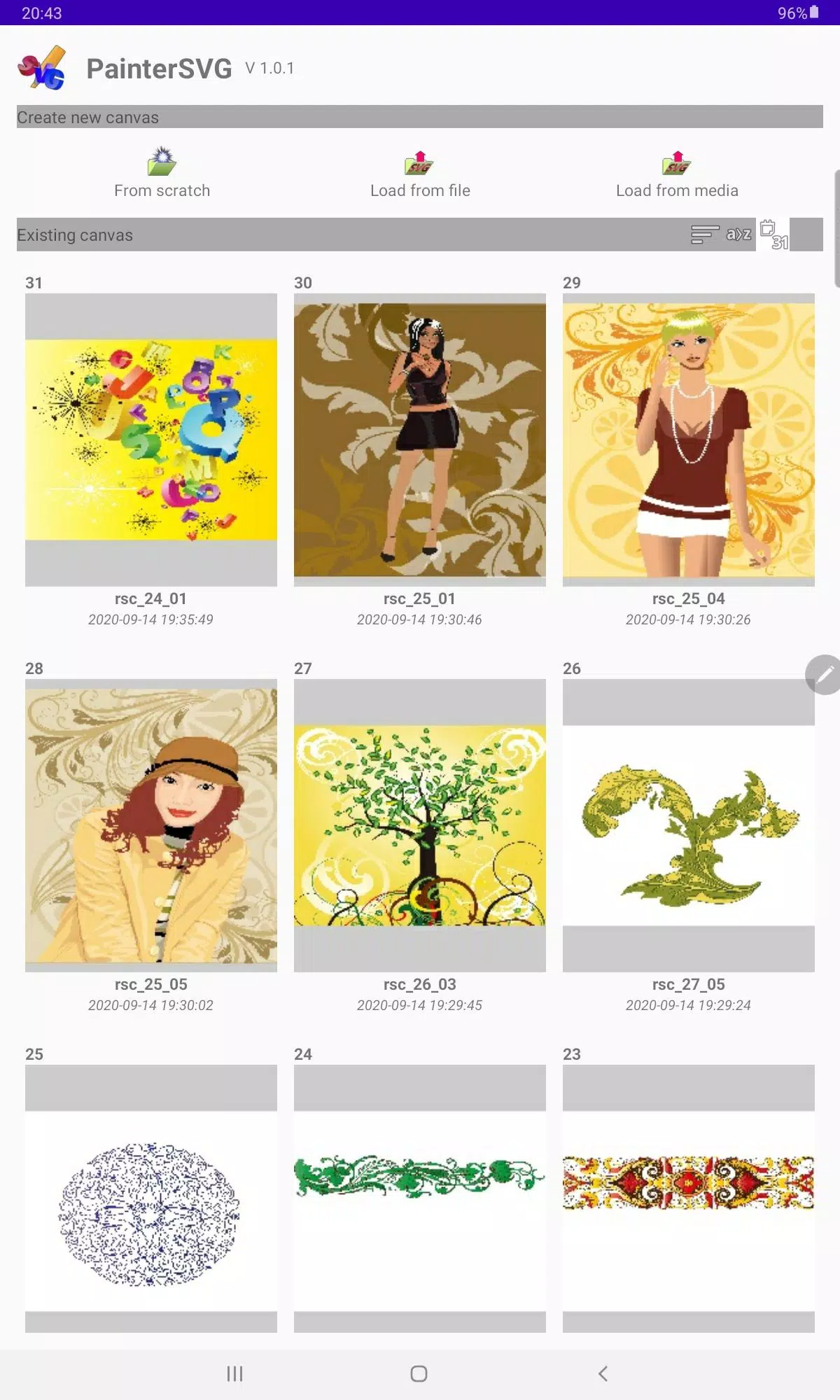The image size is (840, 1400).
Task: Open canvas rsc_24_01
Action: [x=151, y=440]
